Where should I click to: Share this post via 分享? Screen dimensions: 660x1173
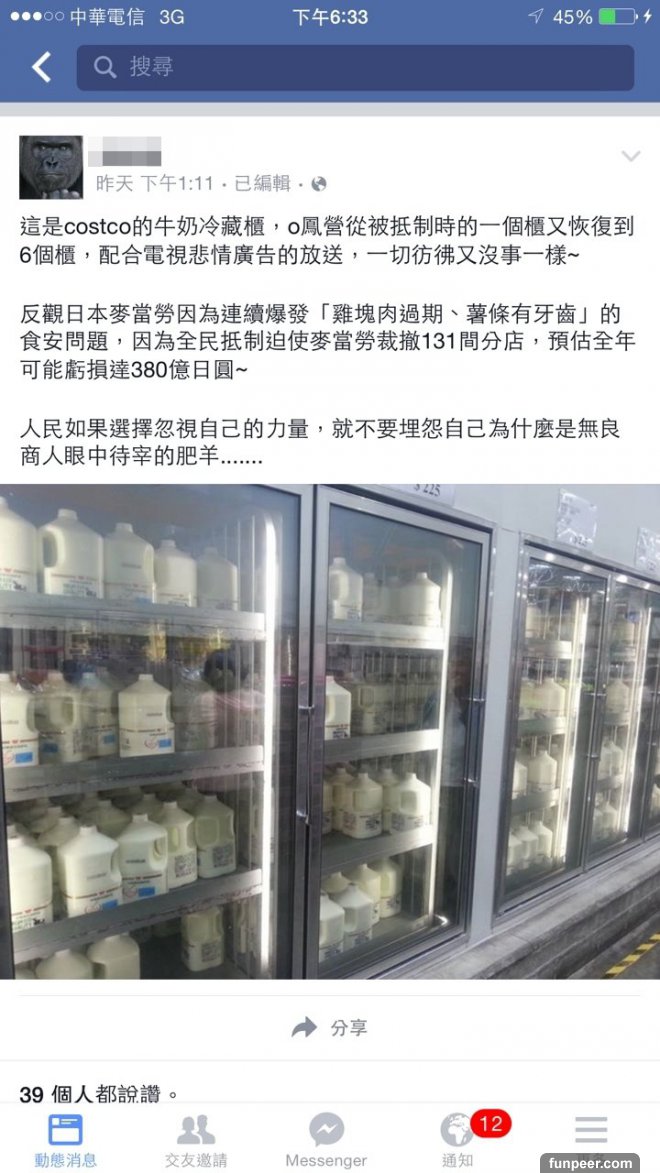click(330, 1027)
